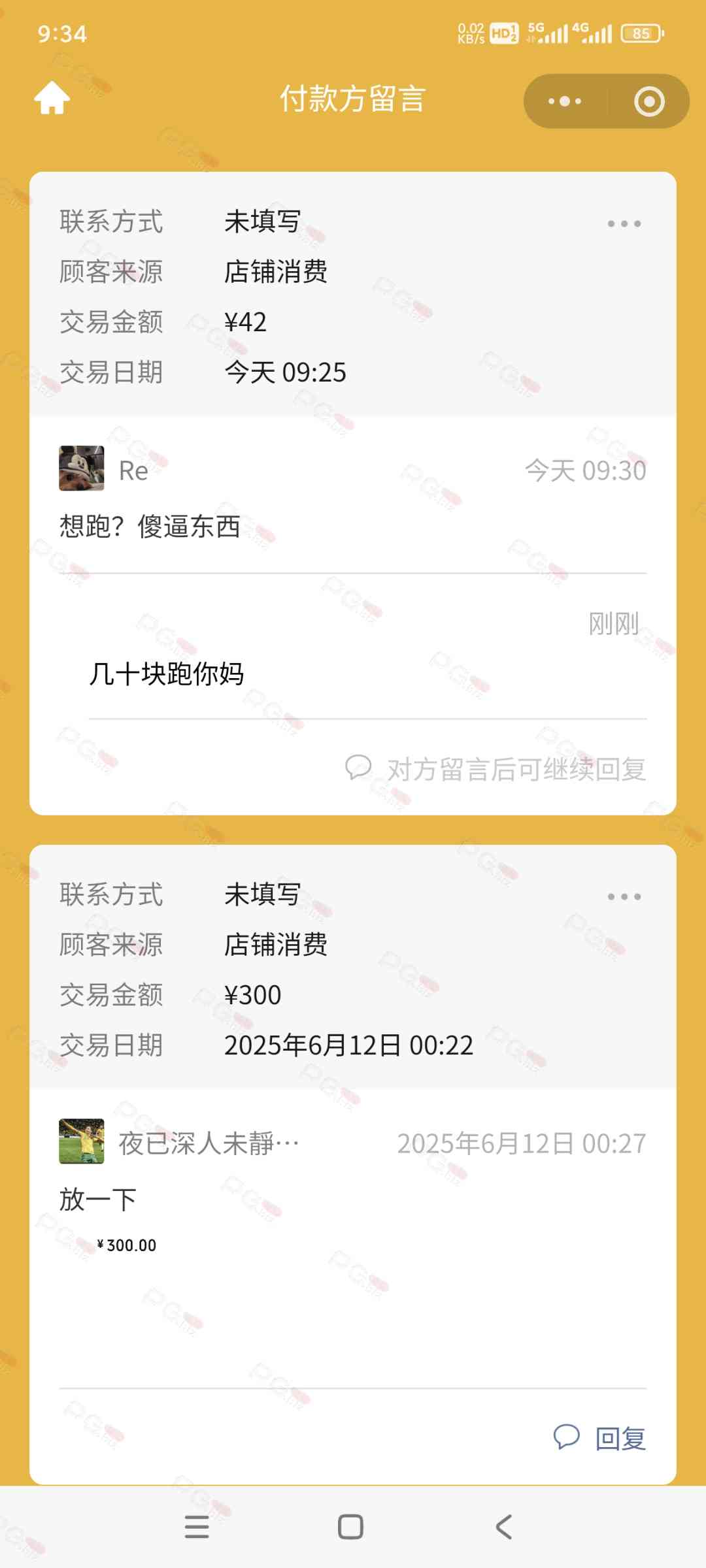Close the mini program with the circle button
Screen dimensions: 706x1568
(x=649, y=101)
